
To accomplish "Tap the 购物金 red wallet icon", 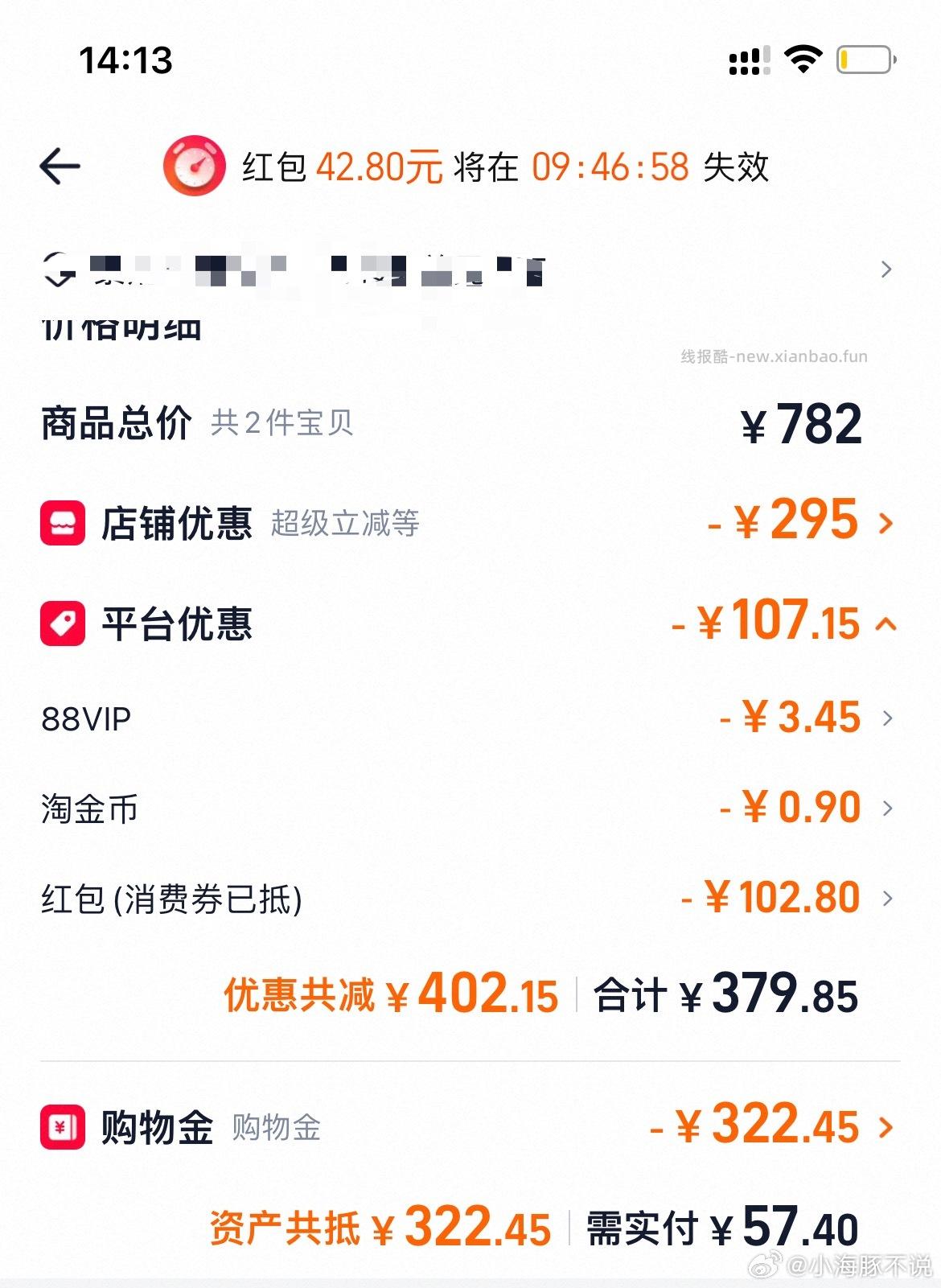I will pos(62,1126).
